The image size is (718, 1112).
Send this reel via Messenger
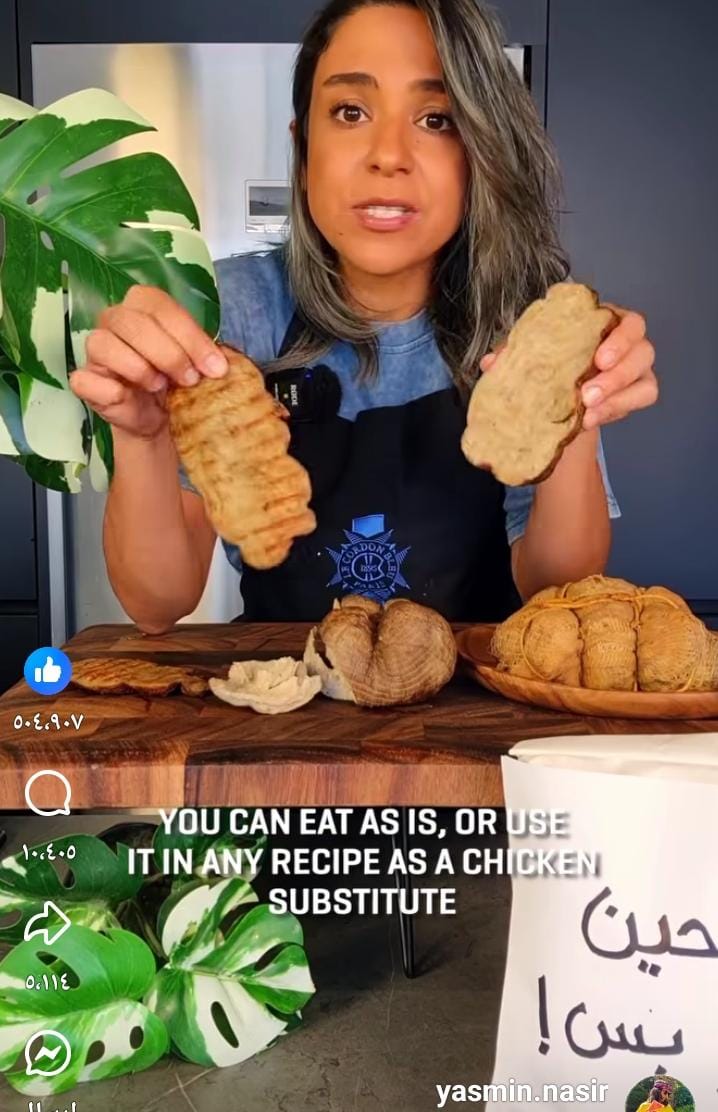47,1053
